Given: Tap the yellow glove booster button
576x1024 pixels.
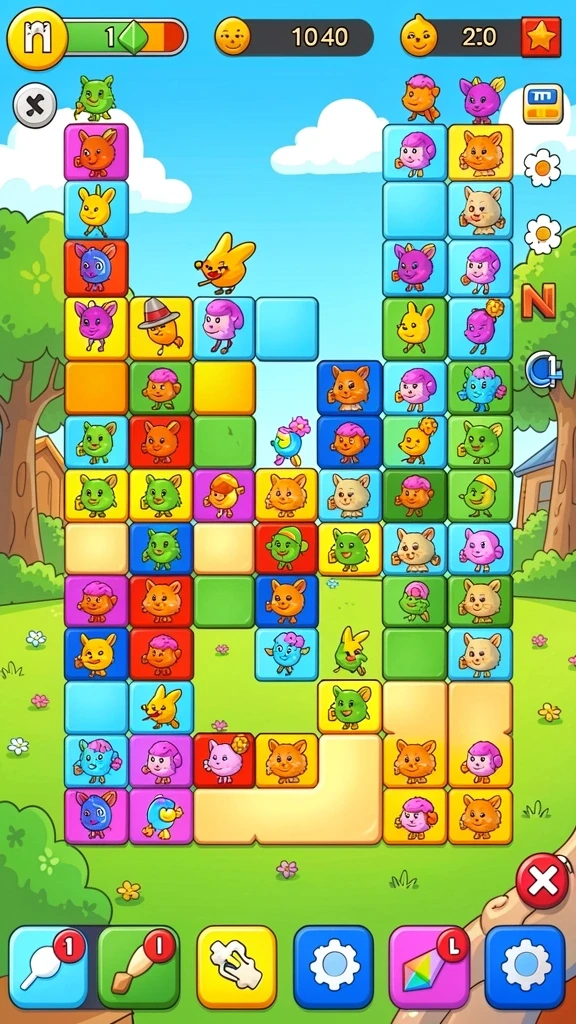Looking at the screenshot, I should (x=237, y=967).
